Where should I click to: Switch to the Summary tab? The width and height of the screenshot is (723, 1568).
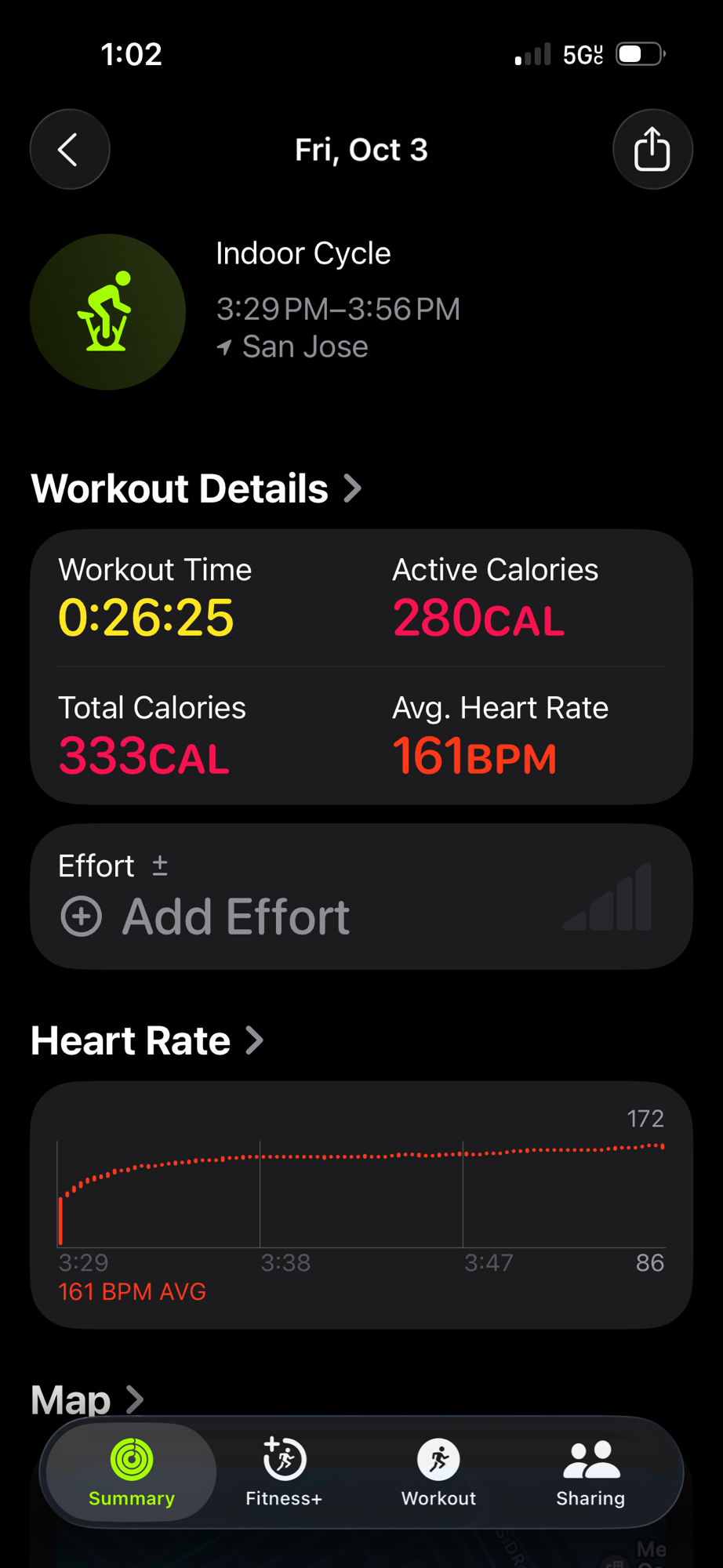coord(132,1472)
